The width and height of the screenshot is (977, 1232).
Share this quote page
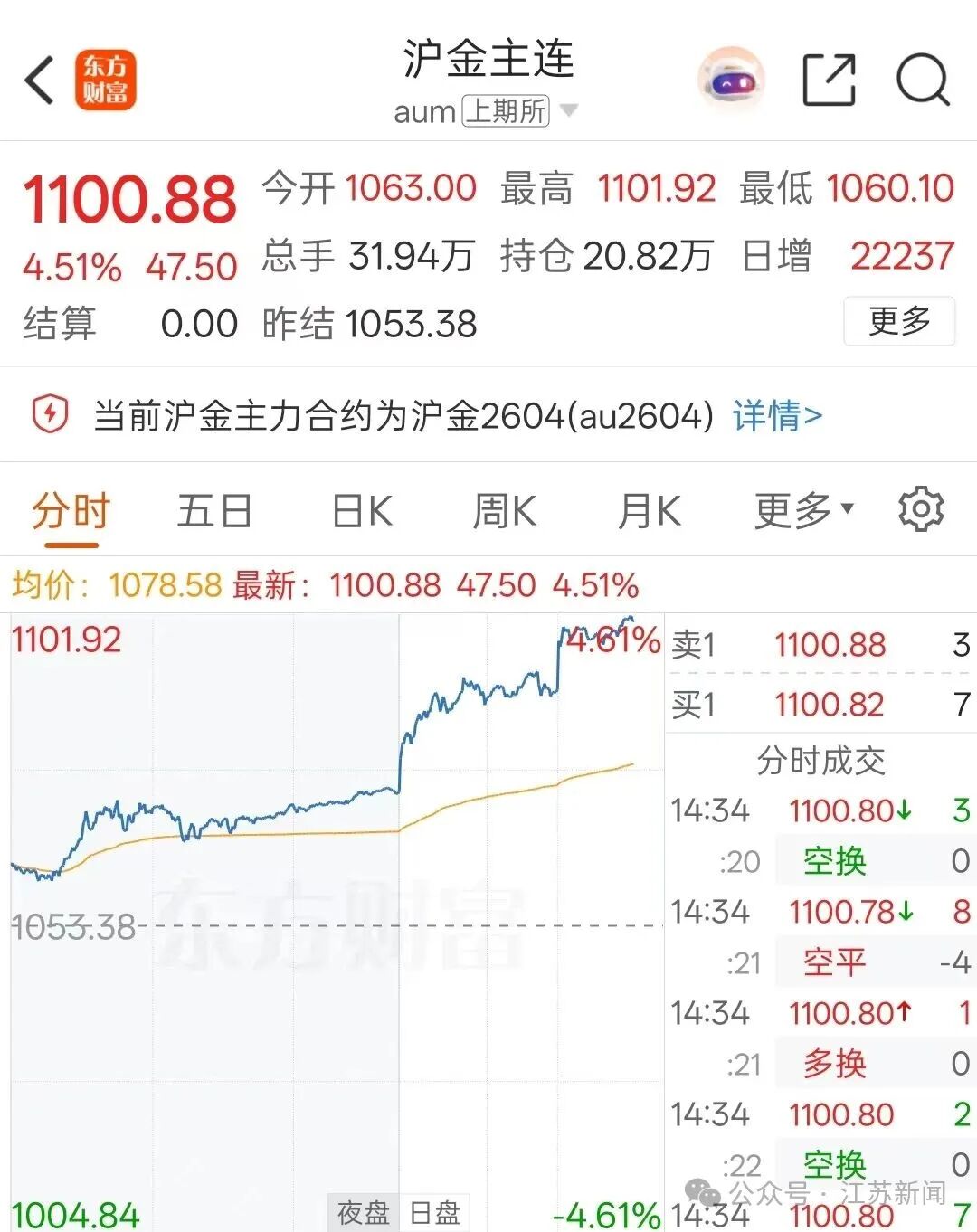(829, 81)
